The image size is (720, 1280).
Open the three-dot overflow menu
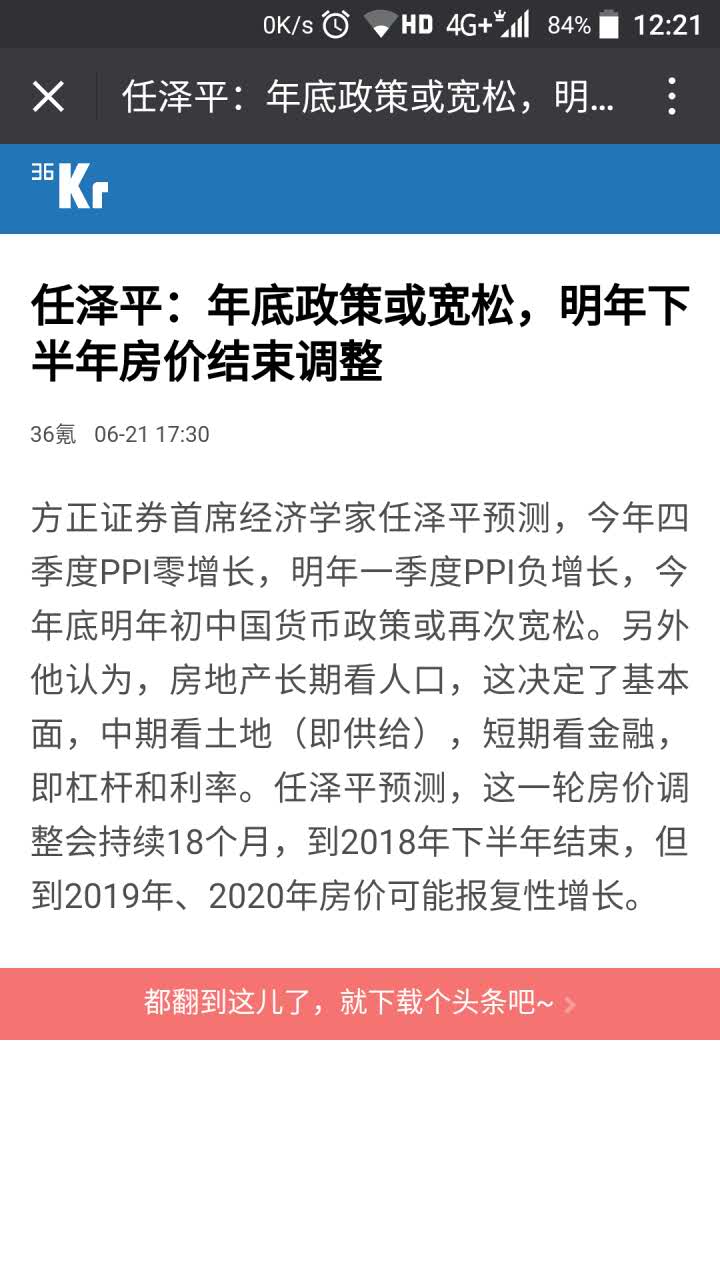(672, 97)
